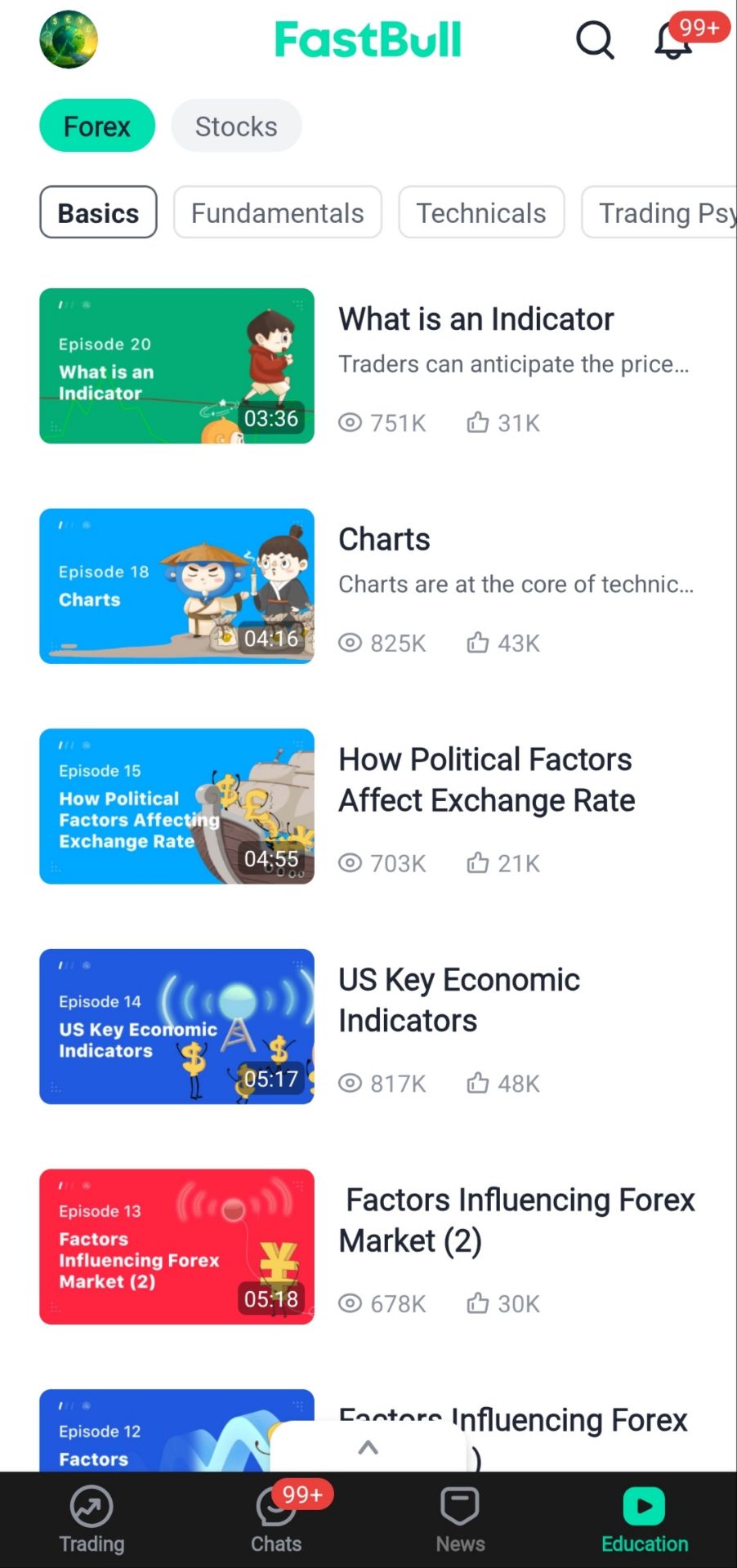Open the notifications bell

[673, 41]
